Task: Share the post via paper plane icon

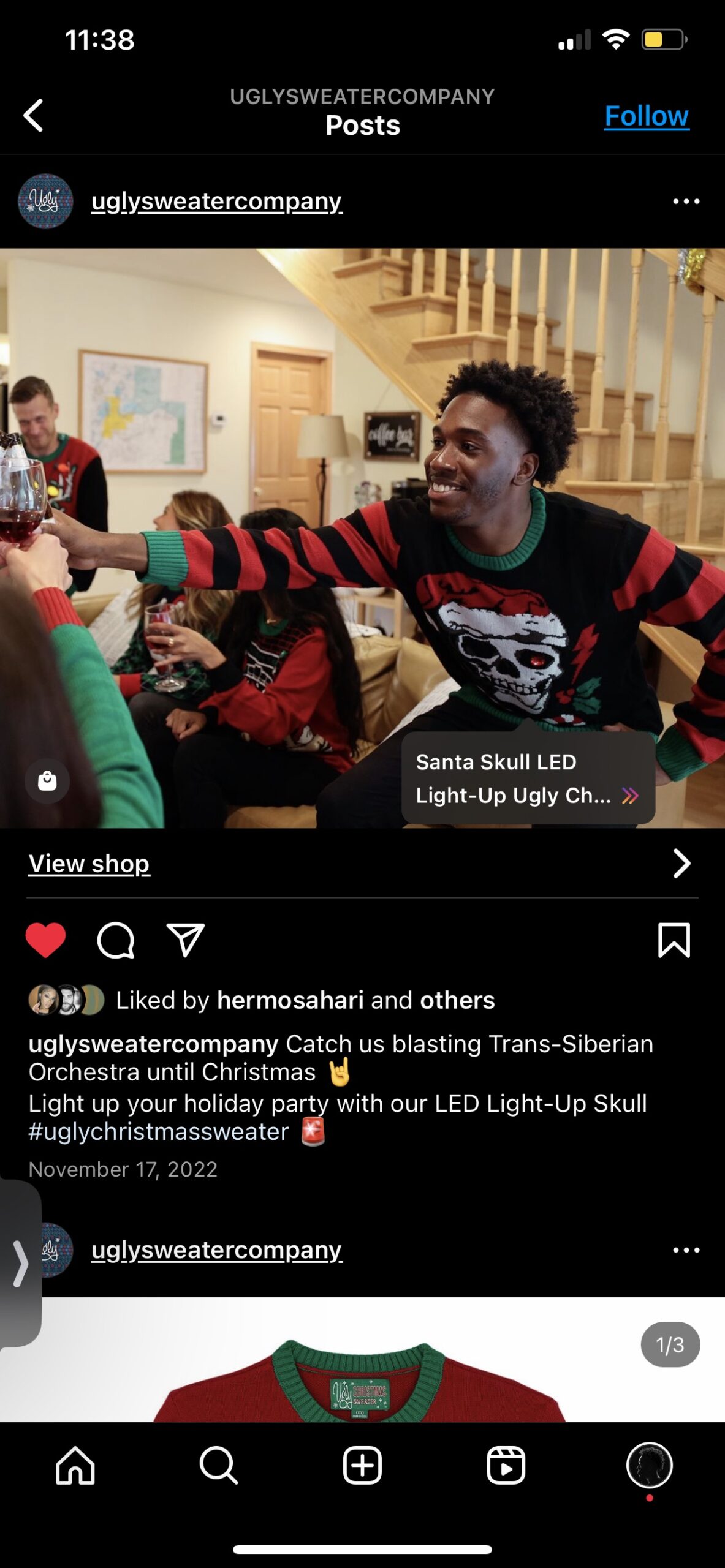Action: pyautogui.click(x=185, y=940)
